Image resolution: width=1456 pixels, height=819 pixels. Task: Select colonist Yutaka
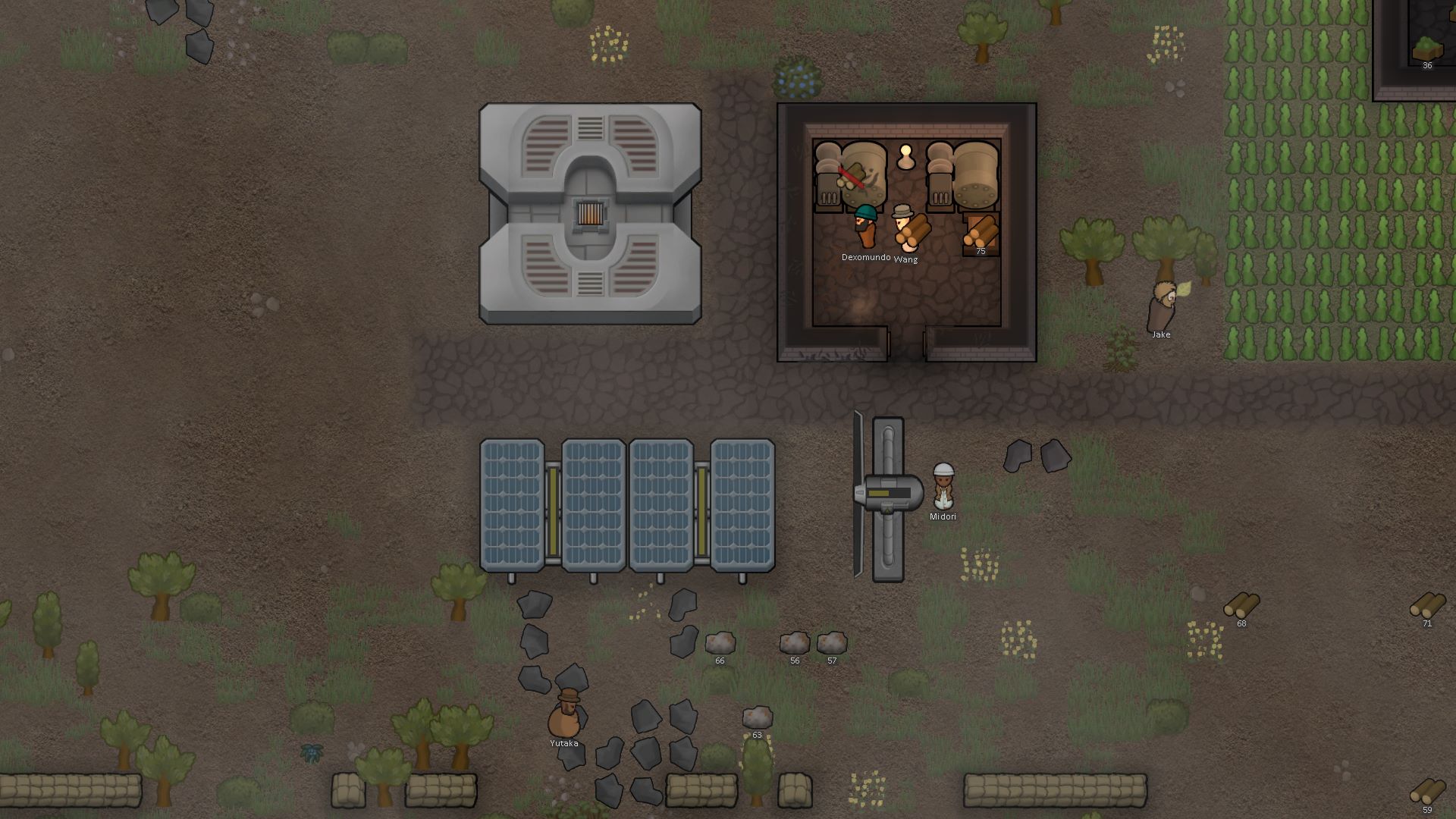[565, 714]
